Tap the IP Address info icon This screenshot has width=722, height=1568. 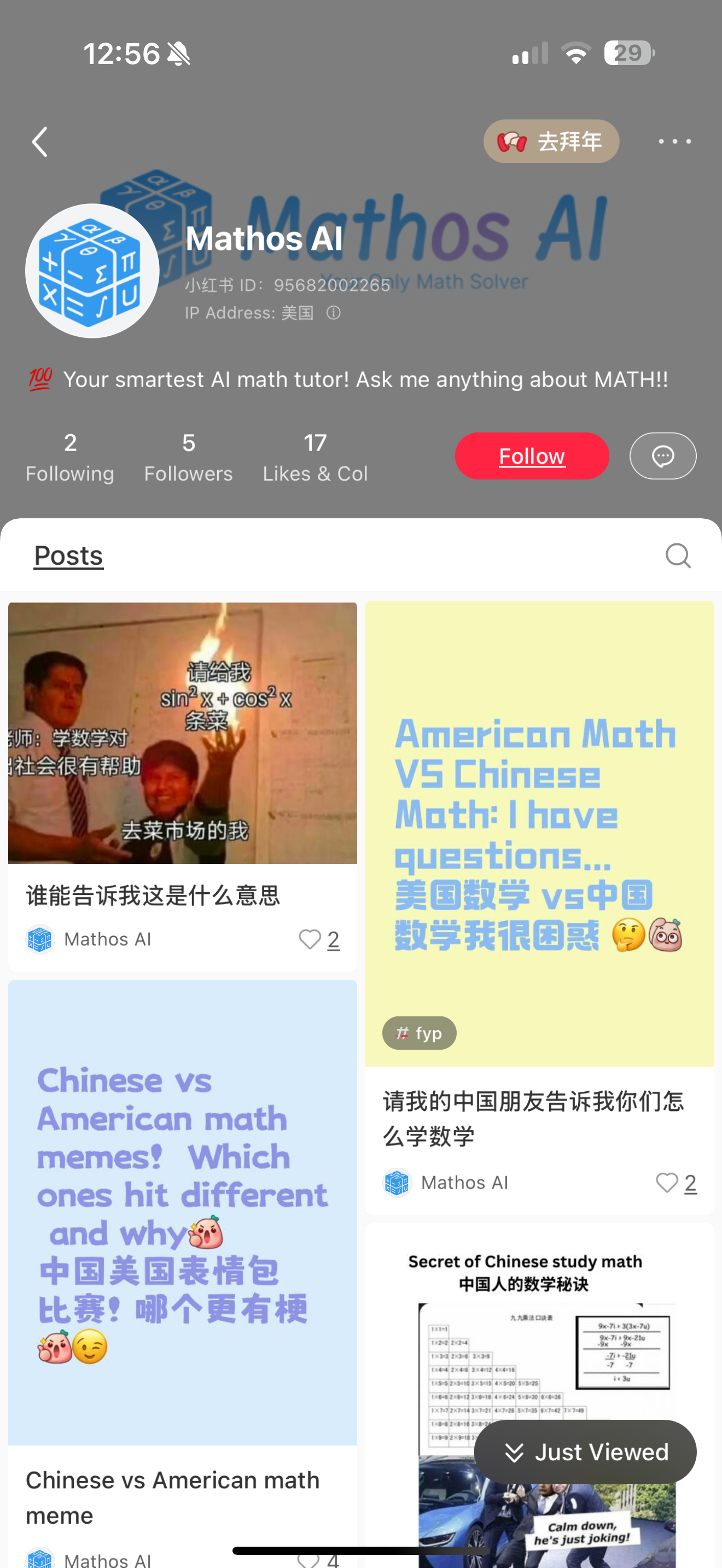[334, 313]
